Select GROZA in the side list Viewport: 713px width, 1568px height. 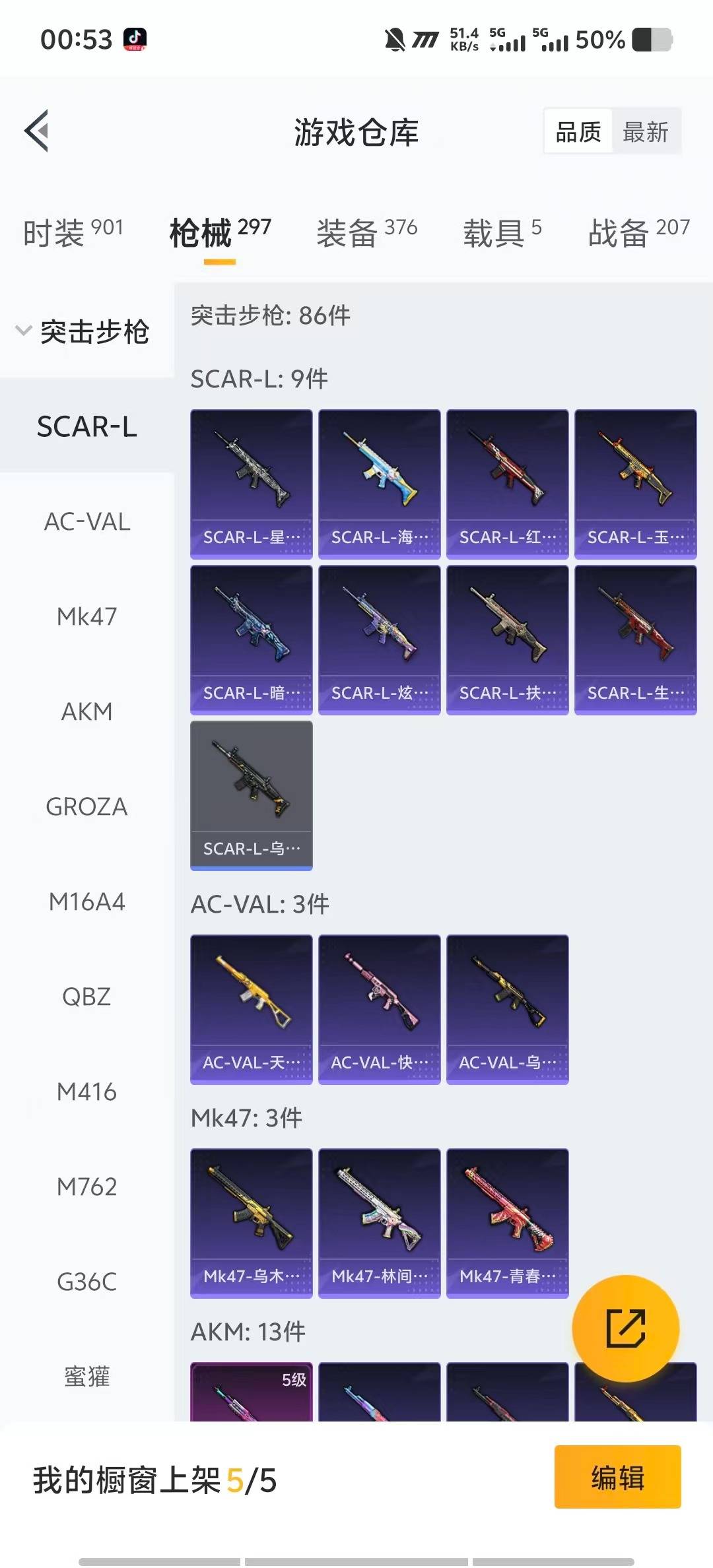[87, 806]
